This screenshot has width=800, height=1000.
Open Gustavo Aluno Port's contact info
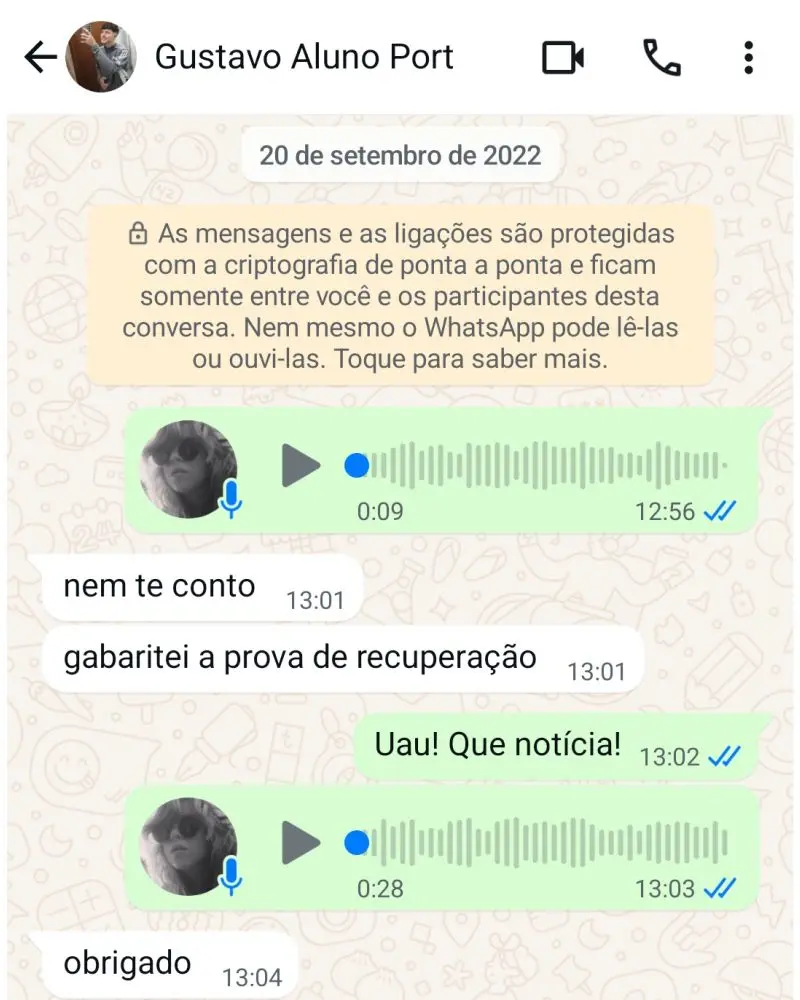[304, 58]
